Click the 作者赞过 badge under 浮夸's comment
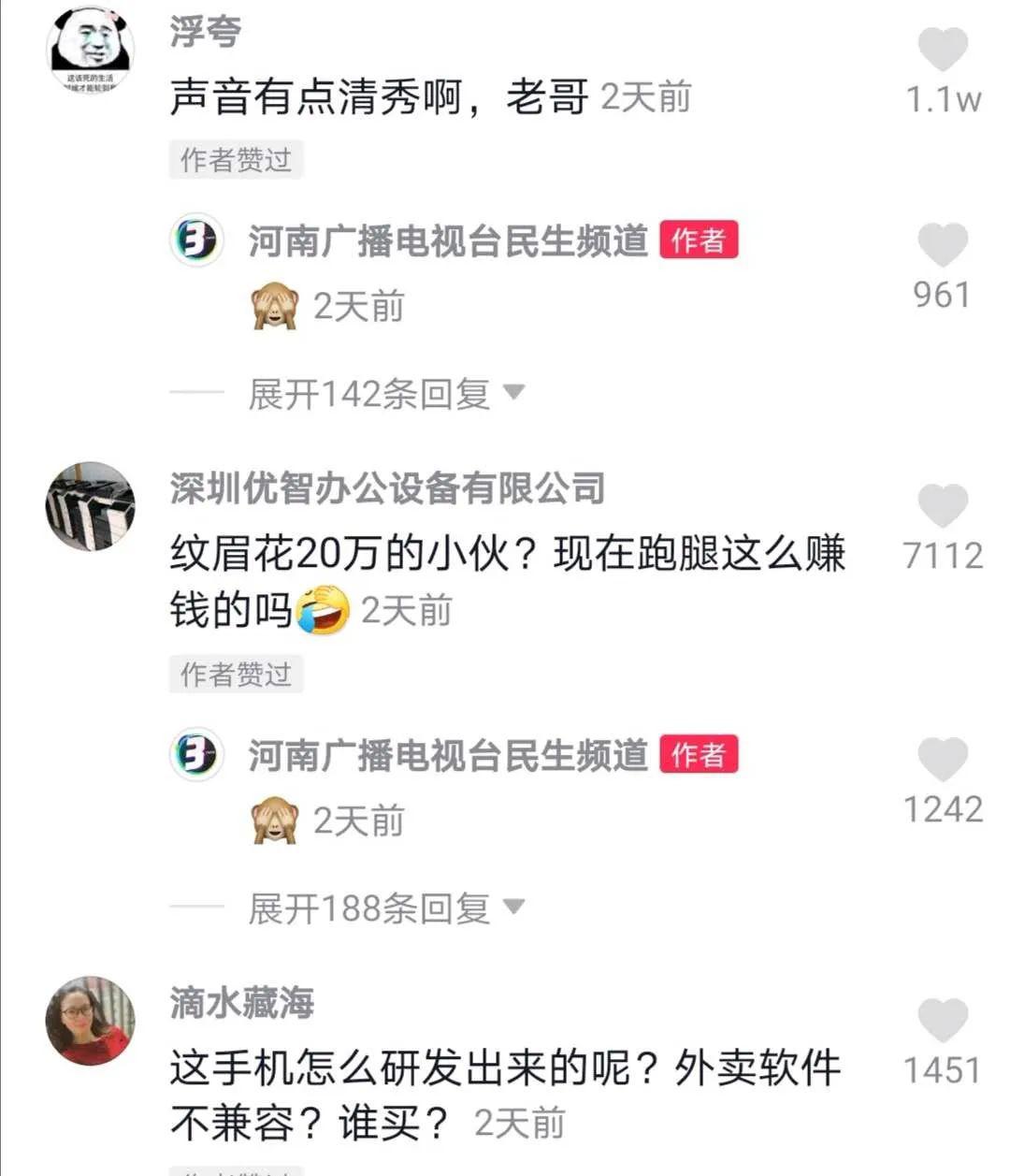Image resolution: width=1010 pixels, height=1176 pixels. [x=234, y=159]
